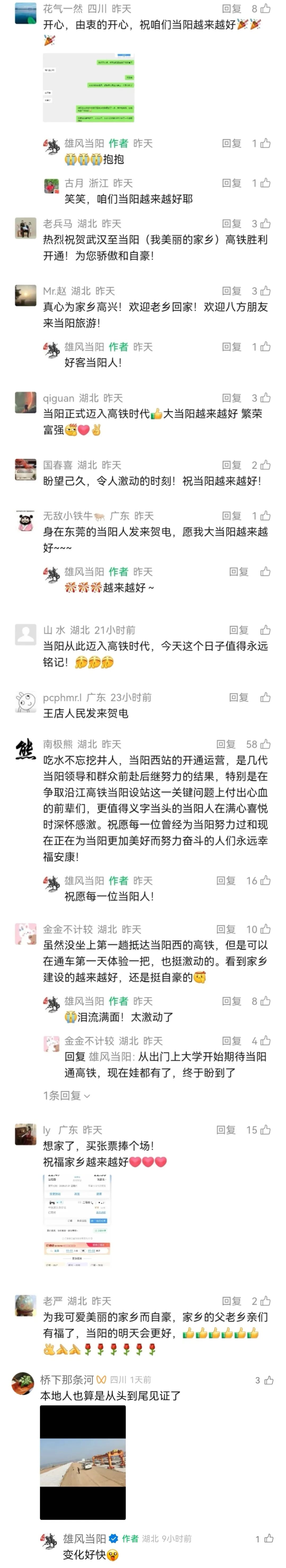Image resolution: width=286 pixels, height=1568 pixels.
Task: Reply to qiguan's comment
Action: [231, 397]
